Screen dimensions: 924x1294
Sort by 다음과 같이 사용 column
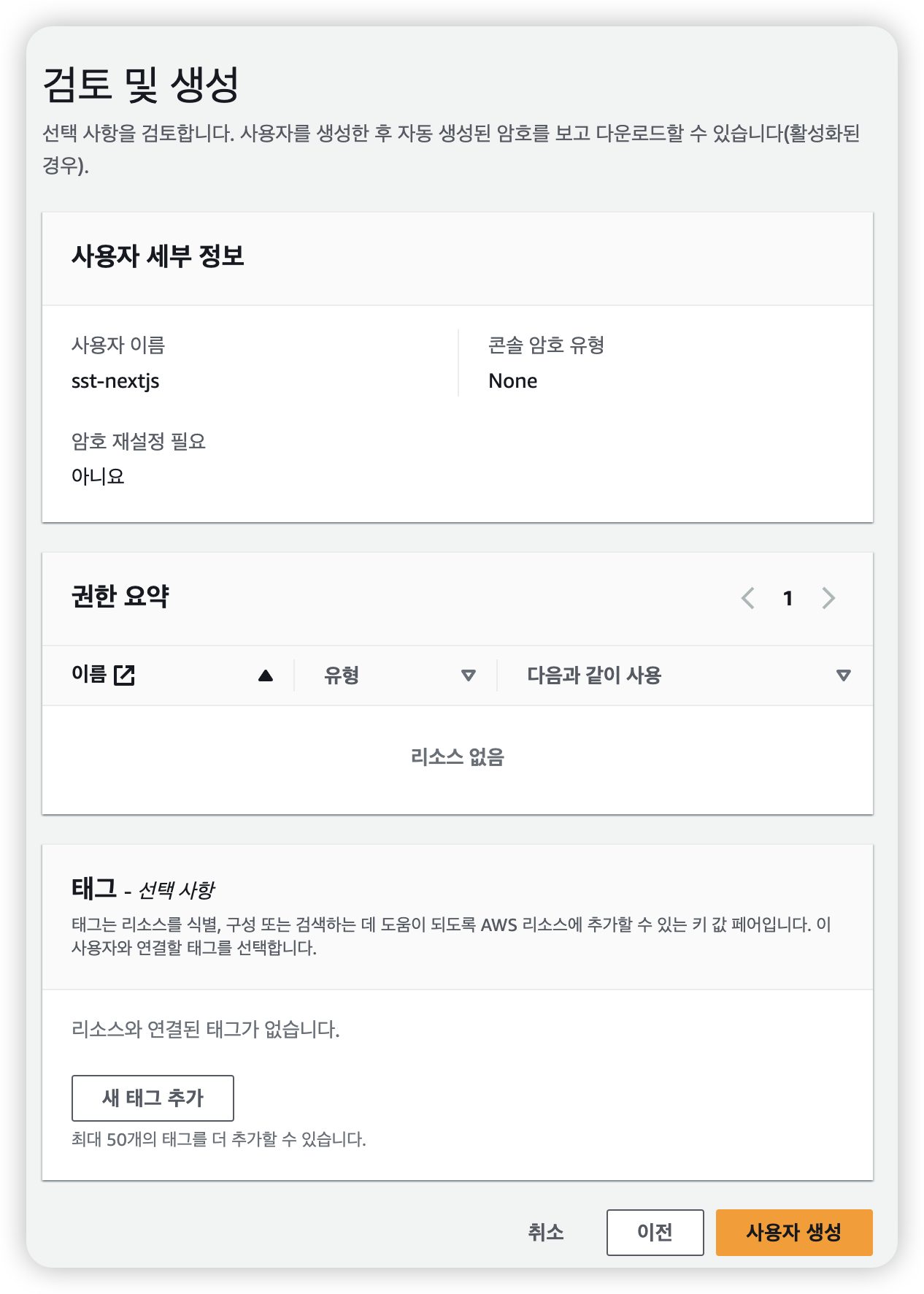click(x=843, y=675)
